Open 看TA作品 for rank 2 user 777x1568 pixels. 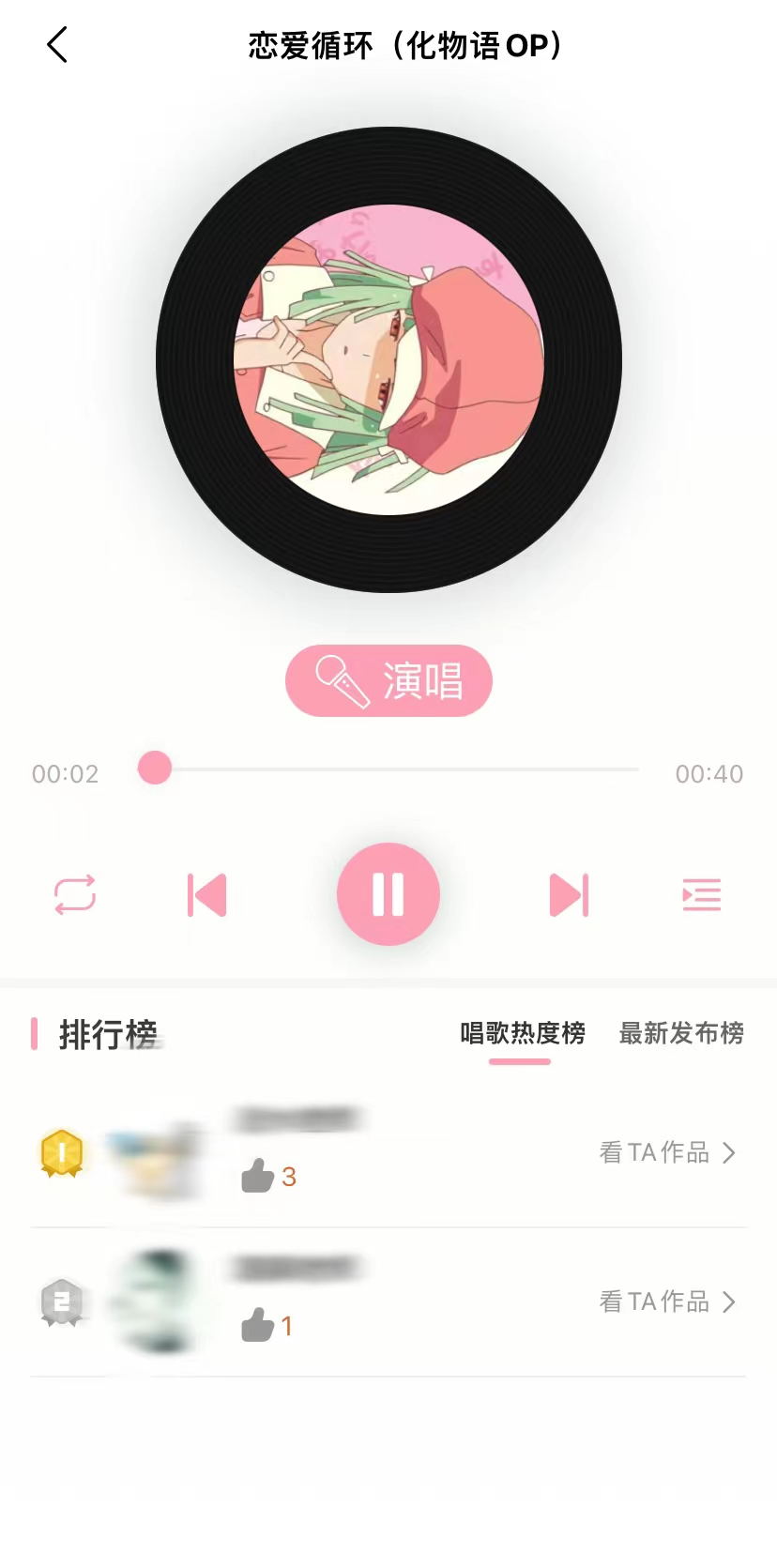click(x=667, y=1302)
